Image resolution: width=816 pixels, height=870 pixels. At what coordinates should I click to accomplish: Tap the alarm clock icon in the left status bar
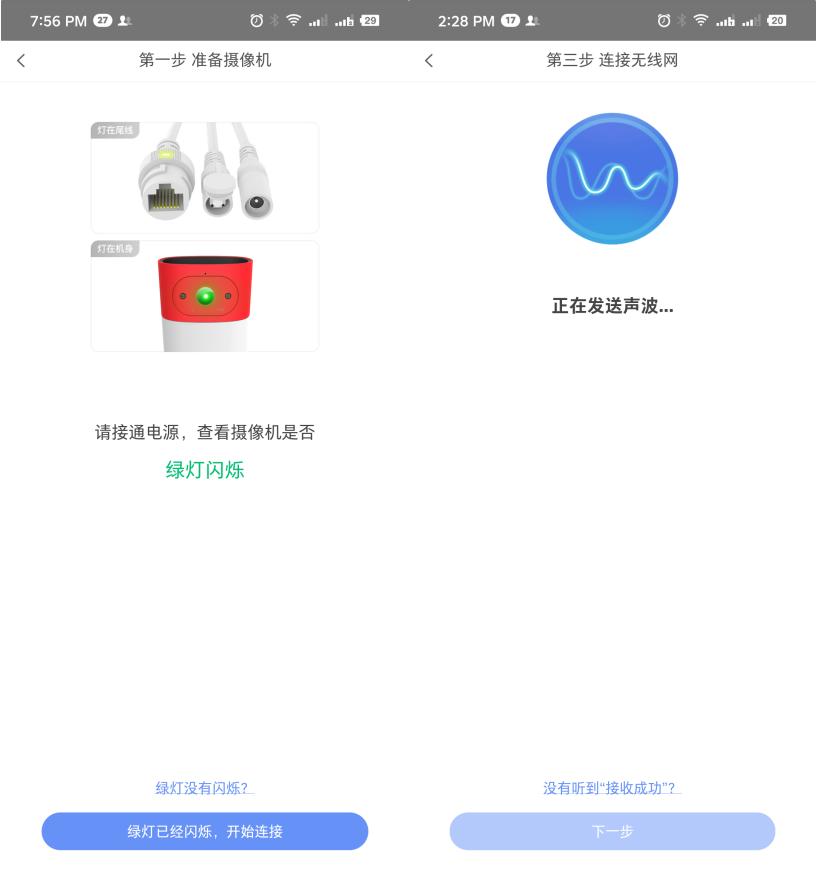[x=258, y=18]
